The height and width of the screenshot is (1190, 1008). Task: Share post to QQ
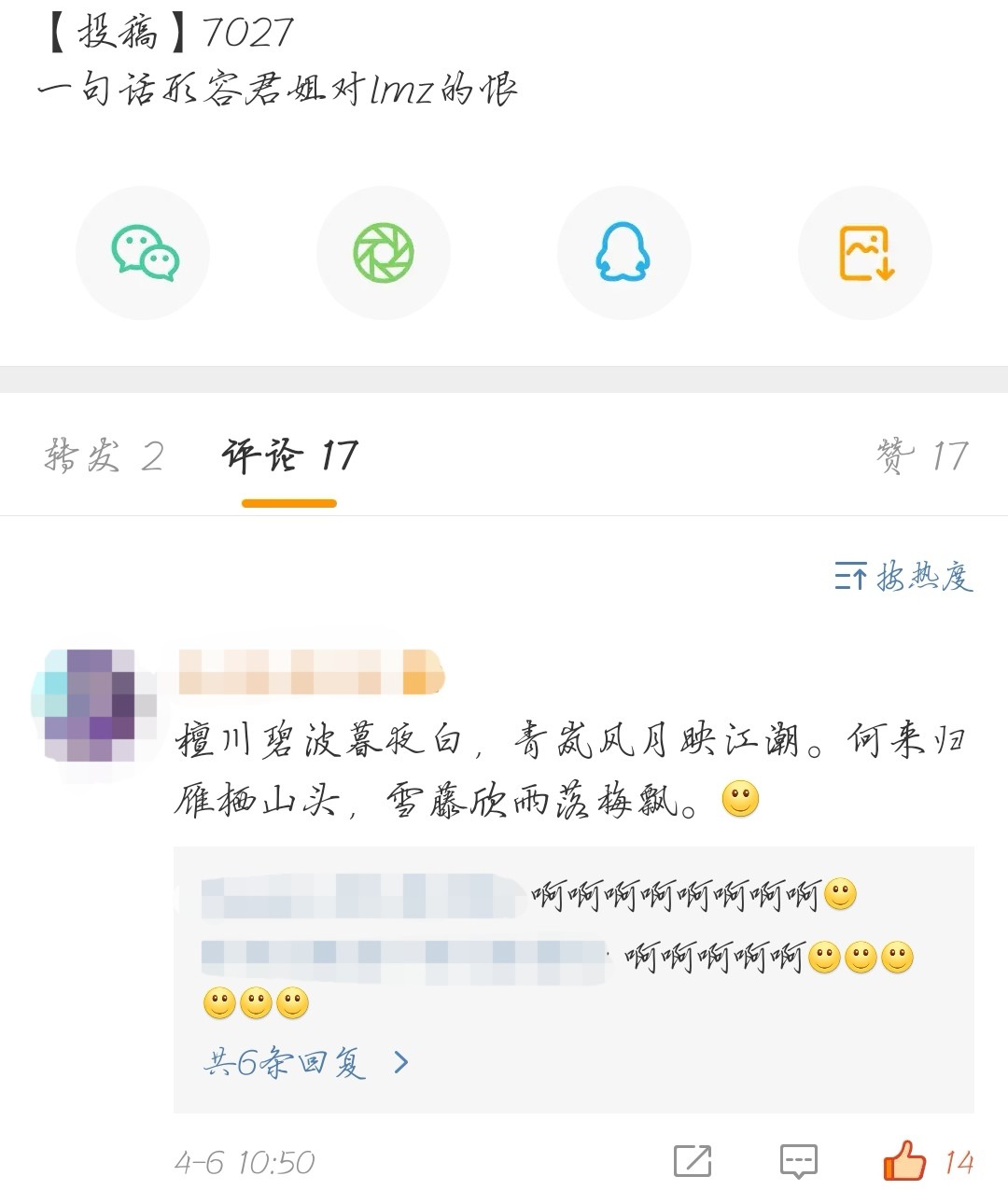(x=623, y=253)
